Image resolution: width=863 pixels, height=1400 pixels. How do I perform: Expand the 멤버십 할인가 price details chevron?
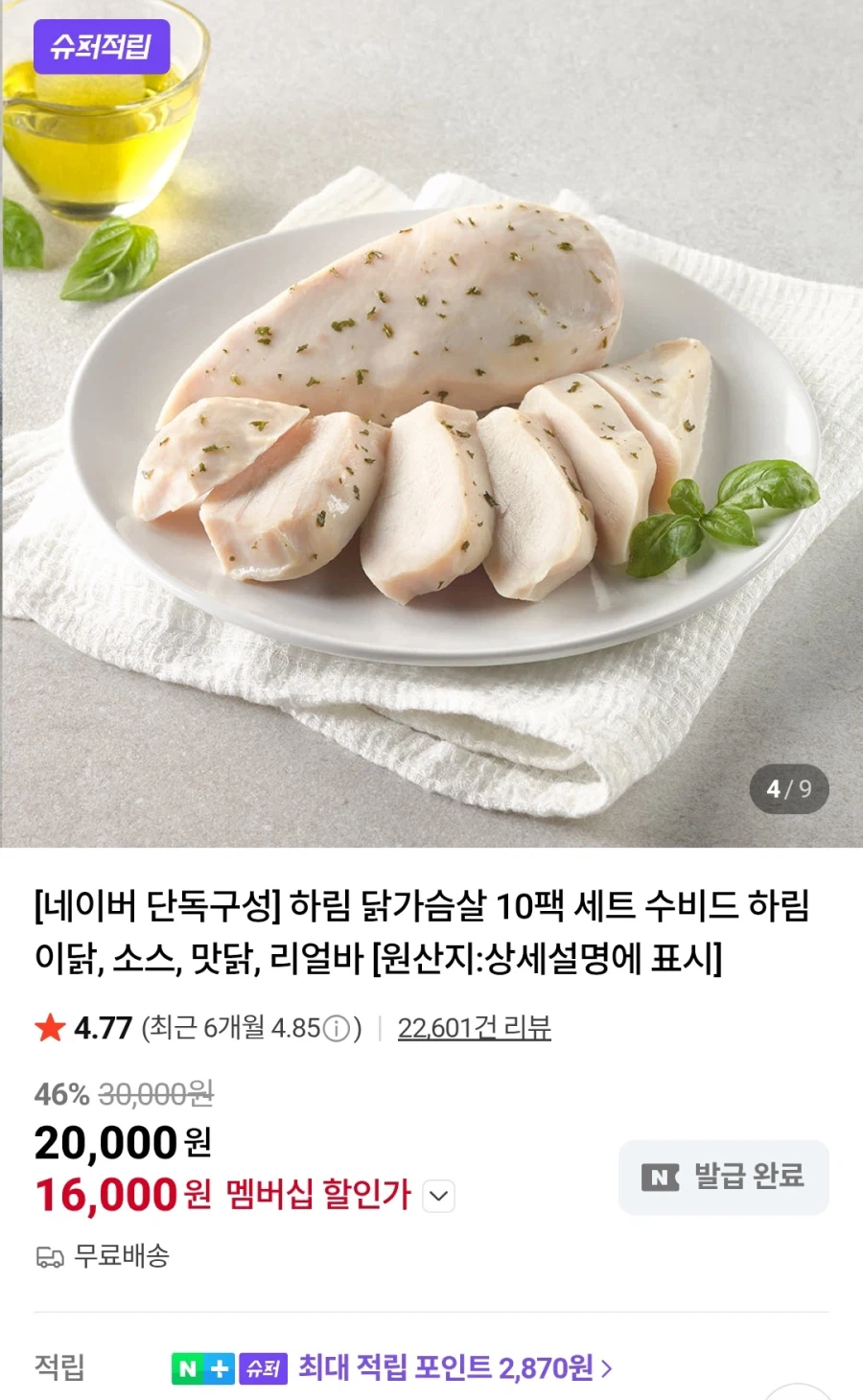tap(440, 1197)
